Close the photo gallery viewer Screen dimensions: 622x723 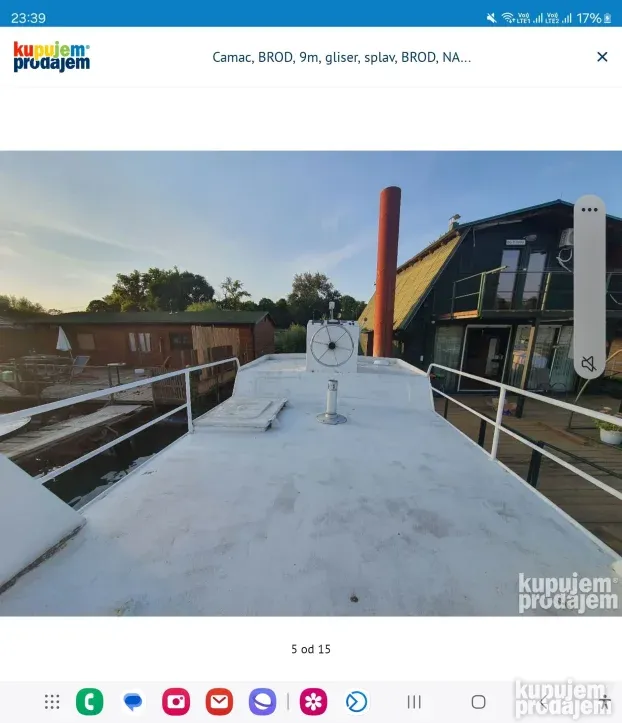(x=602, y=57)
